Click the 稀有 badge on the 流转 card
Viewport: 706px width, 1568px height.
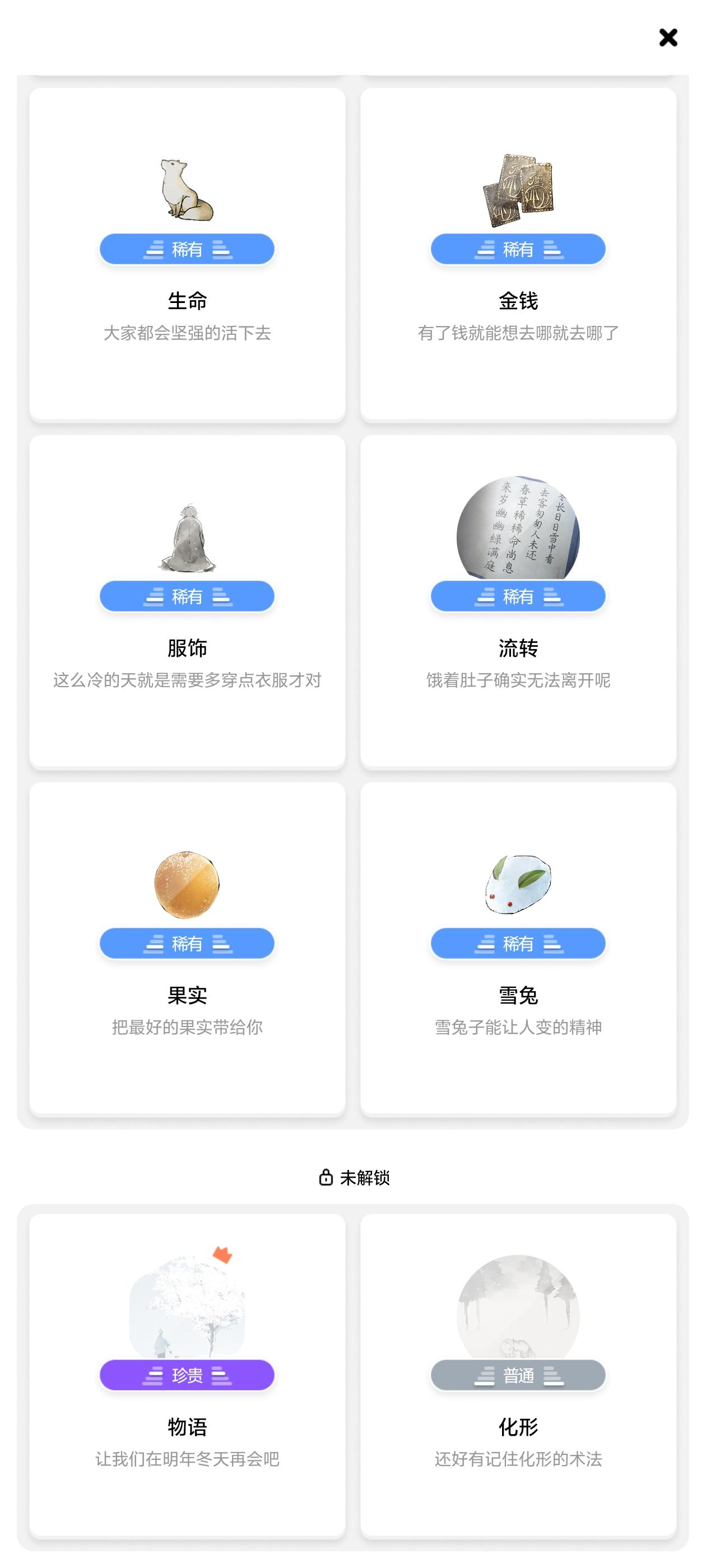[x=517, y=596]
